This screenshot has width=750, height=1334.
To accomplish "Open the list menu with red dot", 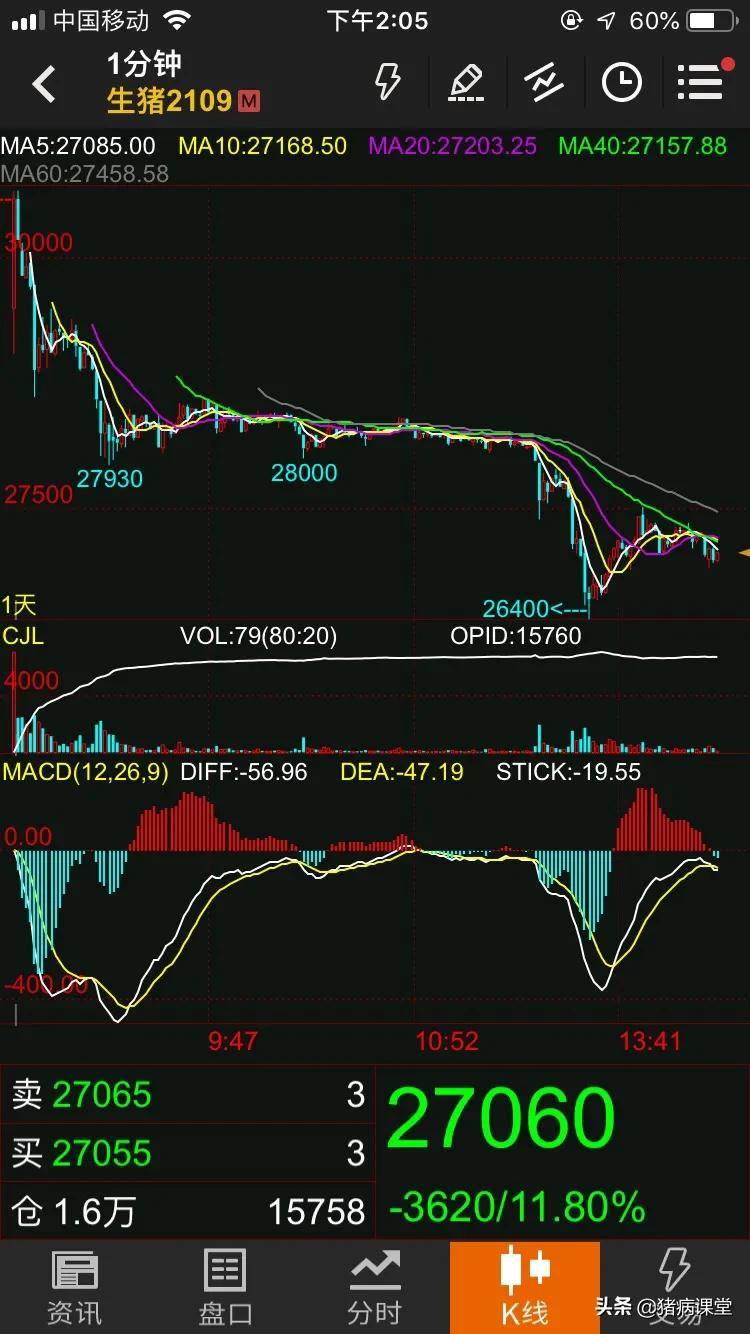I will pyautogui.click(x=701, y=82).
